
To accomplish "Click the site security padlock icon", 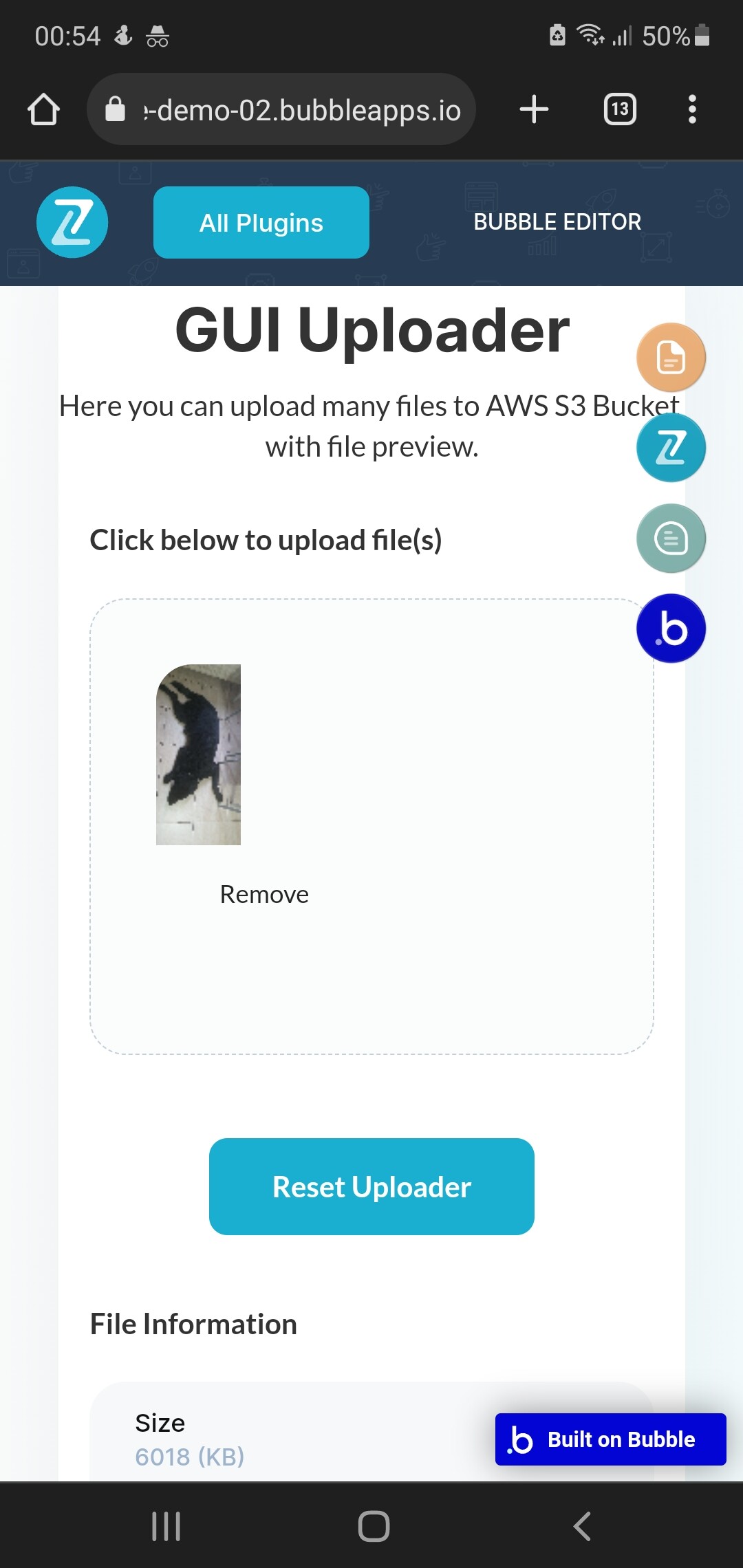I will (x=116, y=109).
